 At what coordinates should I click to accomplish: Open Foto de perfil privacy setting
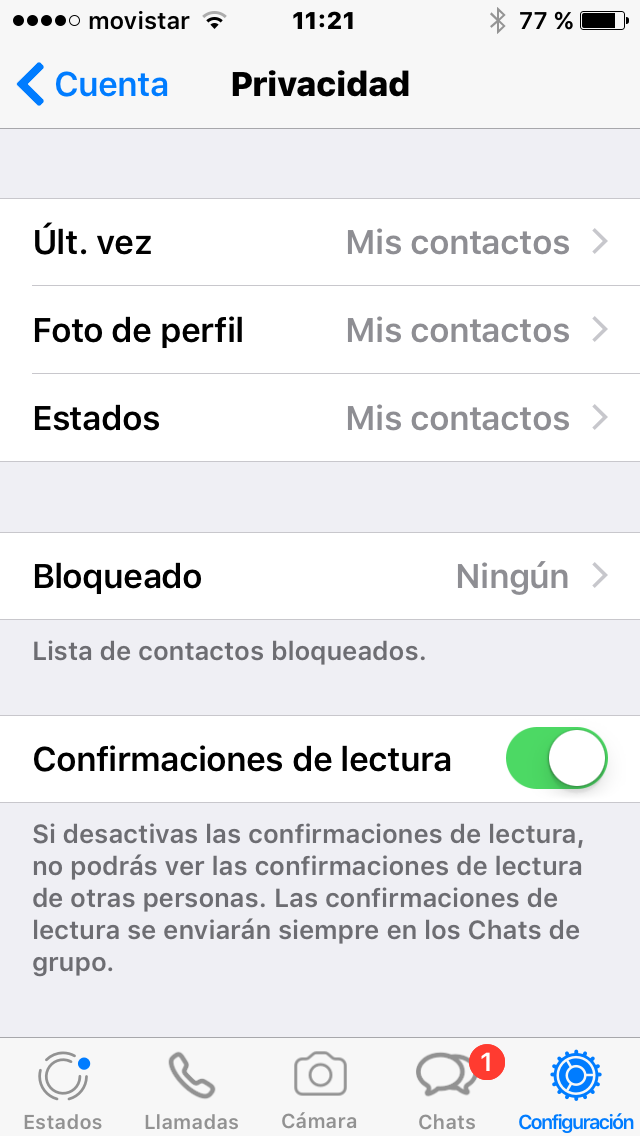(x=320, y=330)
